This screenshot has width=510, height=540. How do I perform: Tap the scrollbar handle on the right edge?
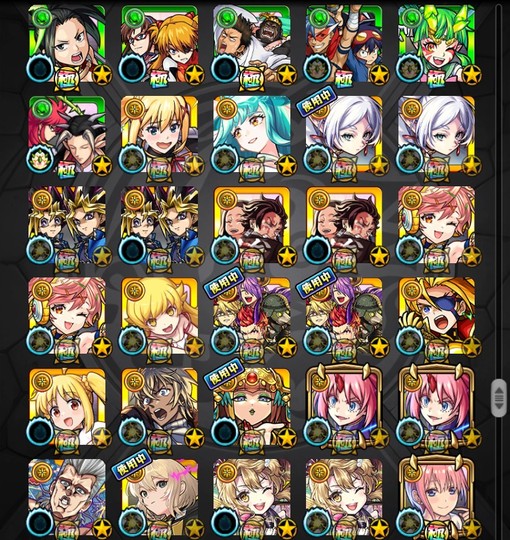pyautogui.click(x=499, y=398)
